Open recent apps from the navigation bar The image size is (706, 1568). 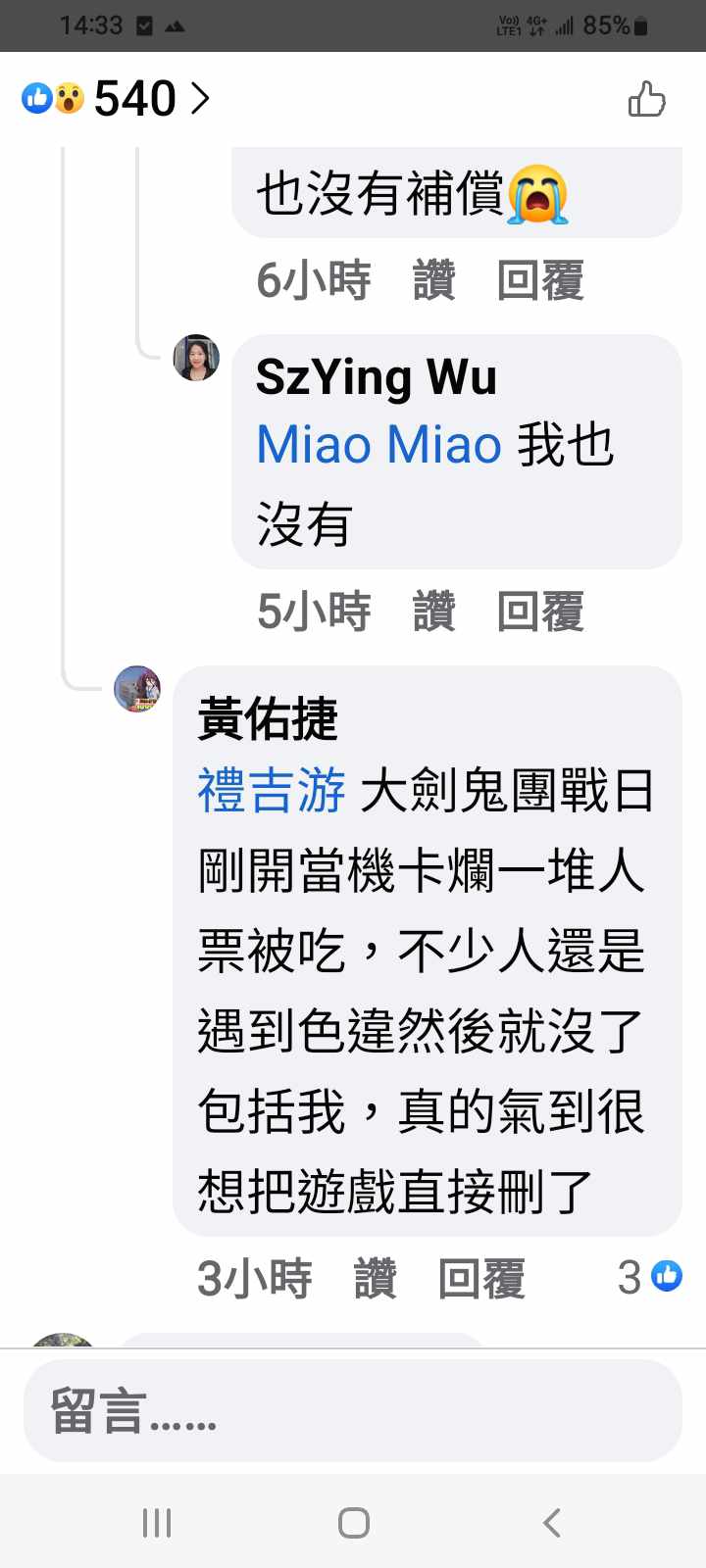(157, 1522)
